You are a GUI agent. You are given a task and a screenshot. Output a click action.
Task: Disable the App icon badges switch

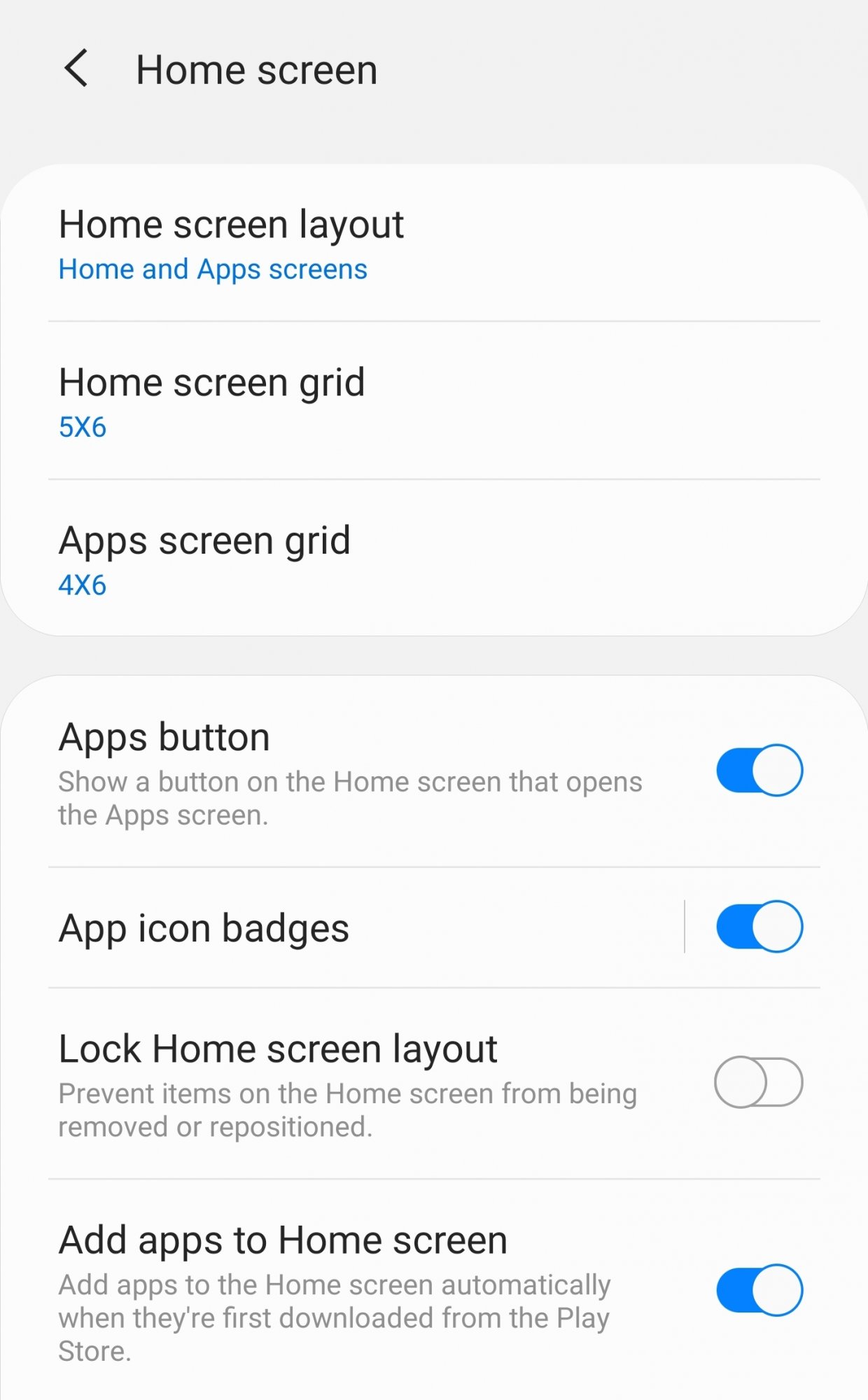tap(759, 927)
